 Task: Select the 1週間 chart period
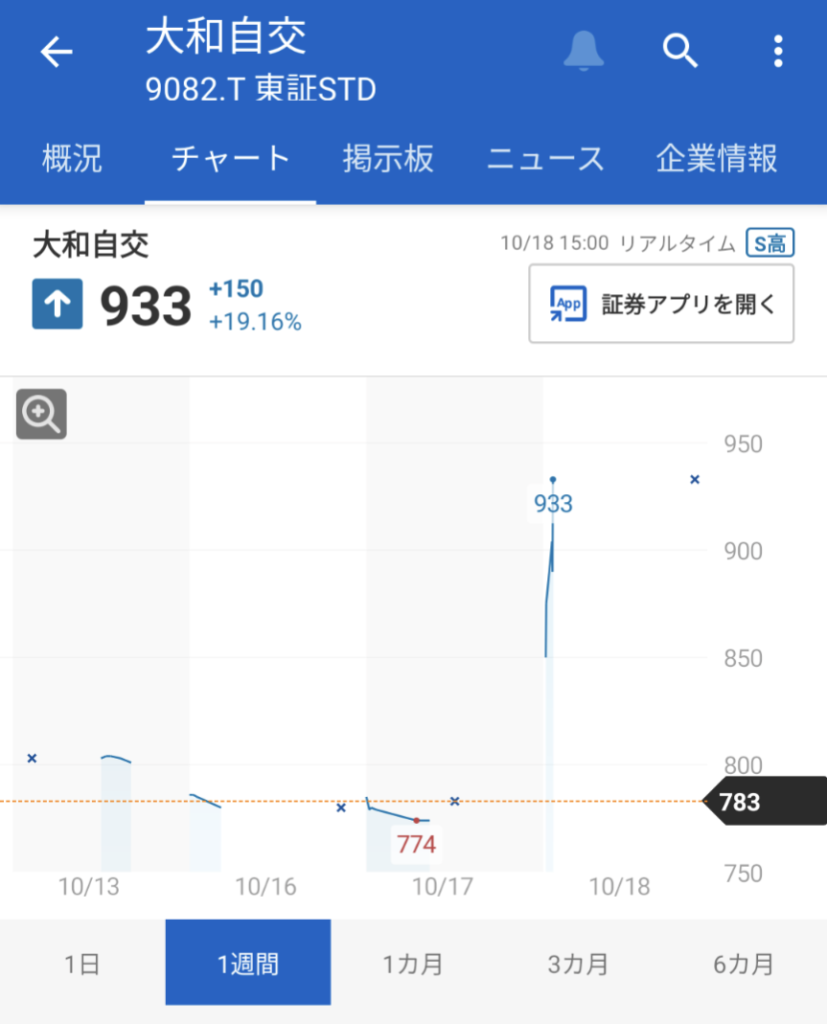pyautogui.click(x=248, y=964)
